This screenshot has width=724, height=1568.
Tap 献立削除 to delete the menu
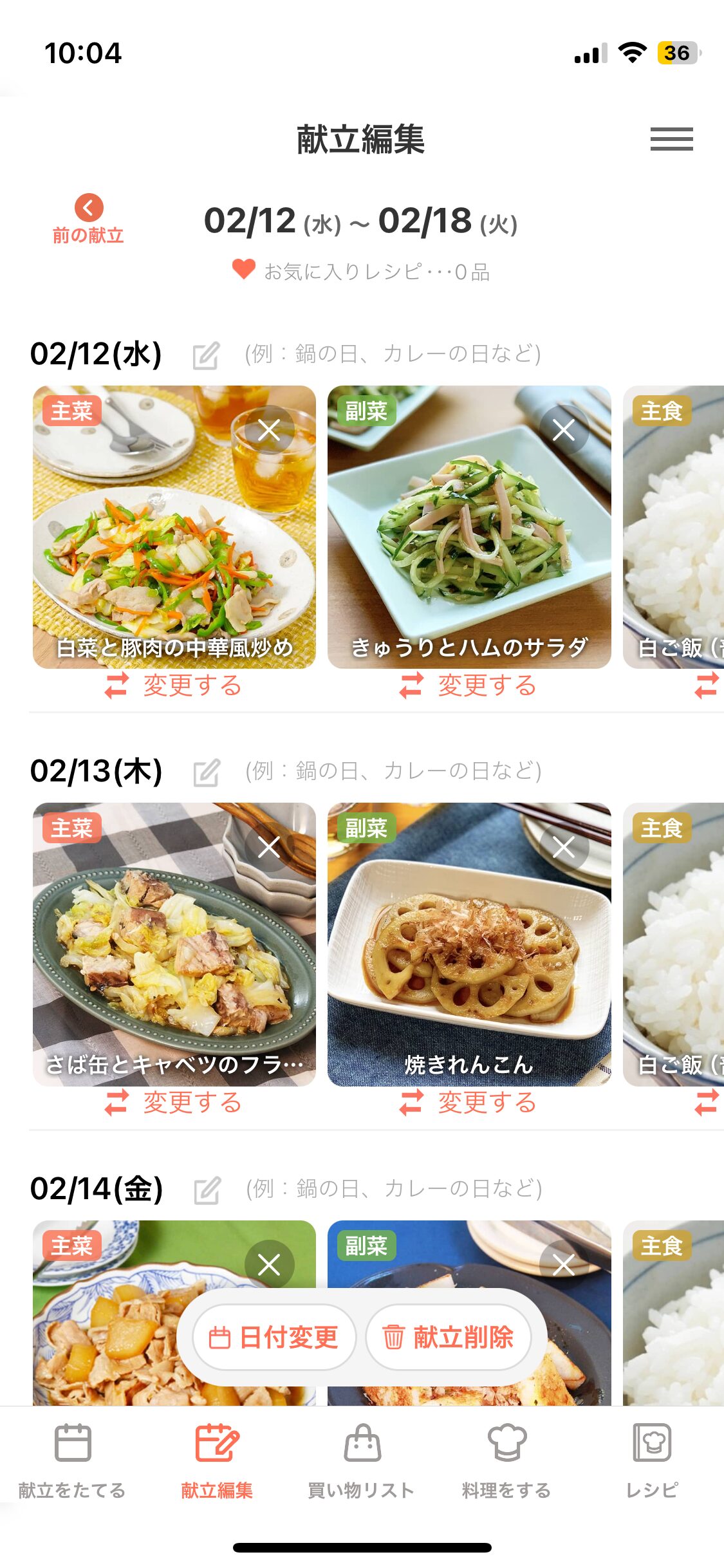449,1337
